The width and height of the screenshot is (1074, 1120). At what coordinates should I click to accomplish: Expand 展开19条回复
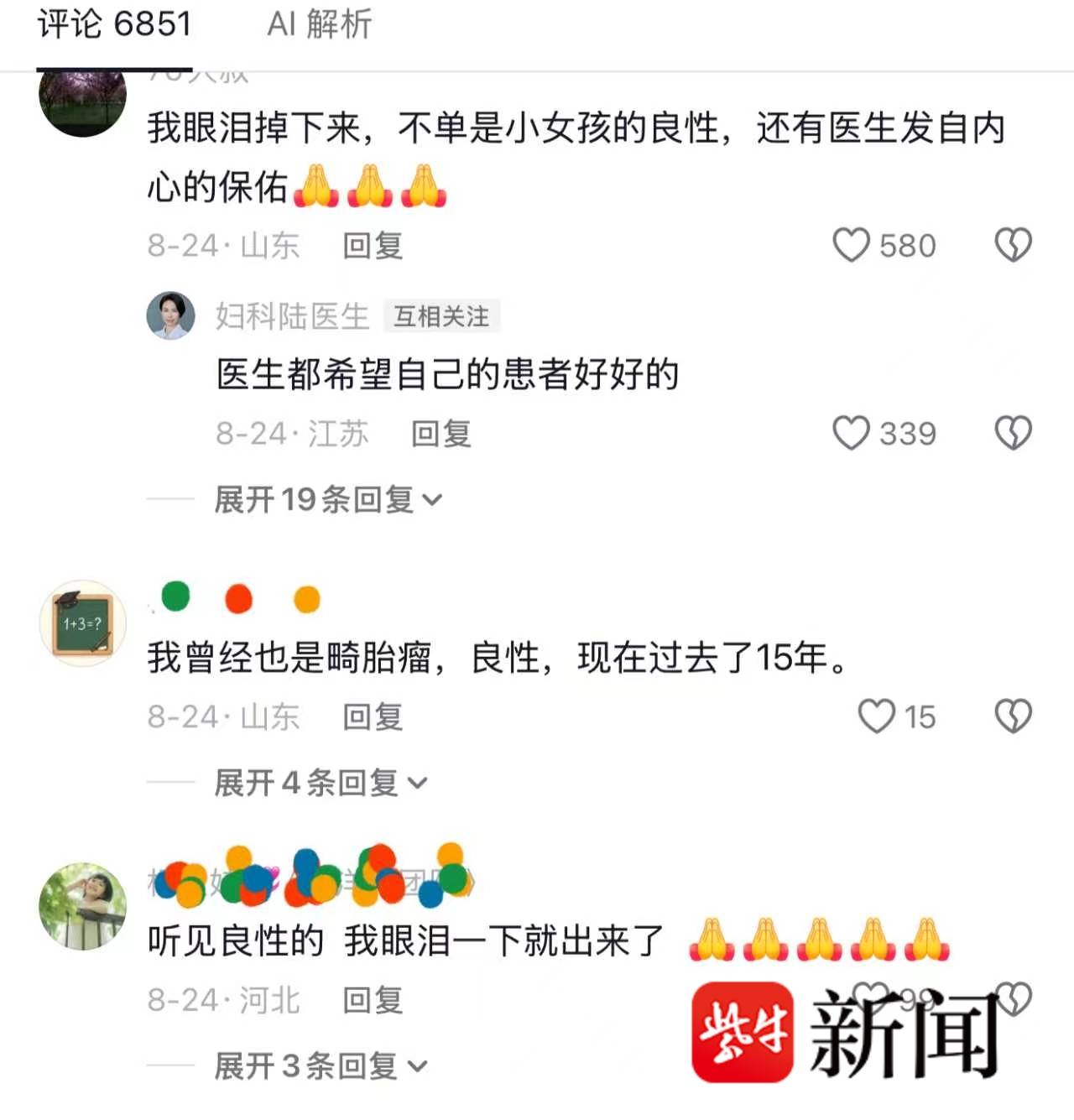(328, 500)
